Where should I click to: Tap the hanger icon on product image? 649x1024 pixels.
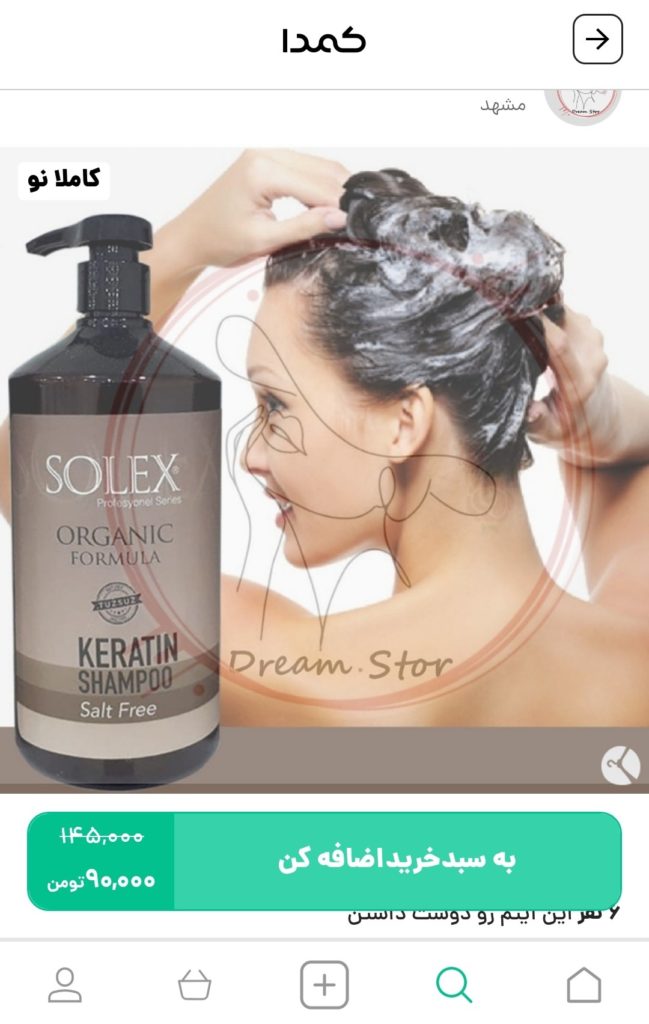click(x=620, y=766)
